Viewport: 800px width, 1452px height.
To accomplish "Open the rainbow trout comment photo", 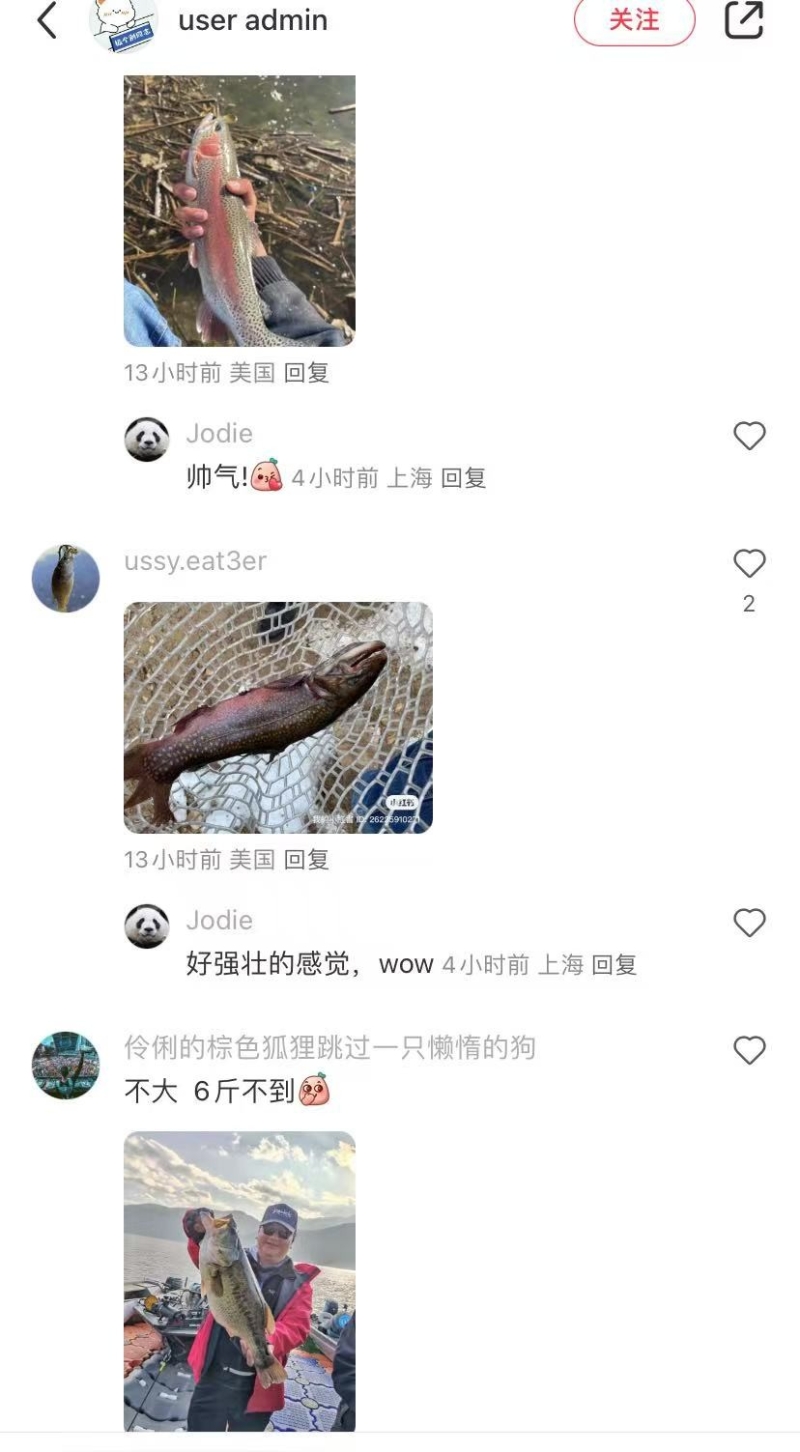I will 239,210.
